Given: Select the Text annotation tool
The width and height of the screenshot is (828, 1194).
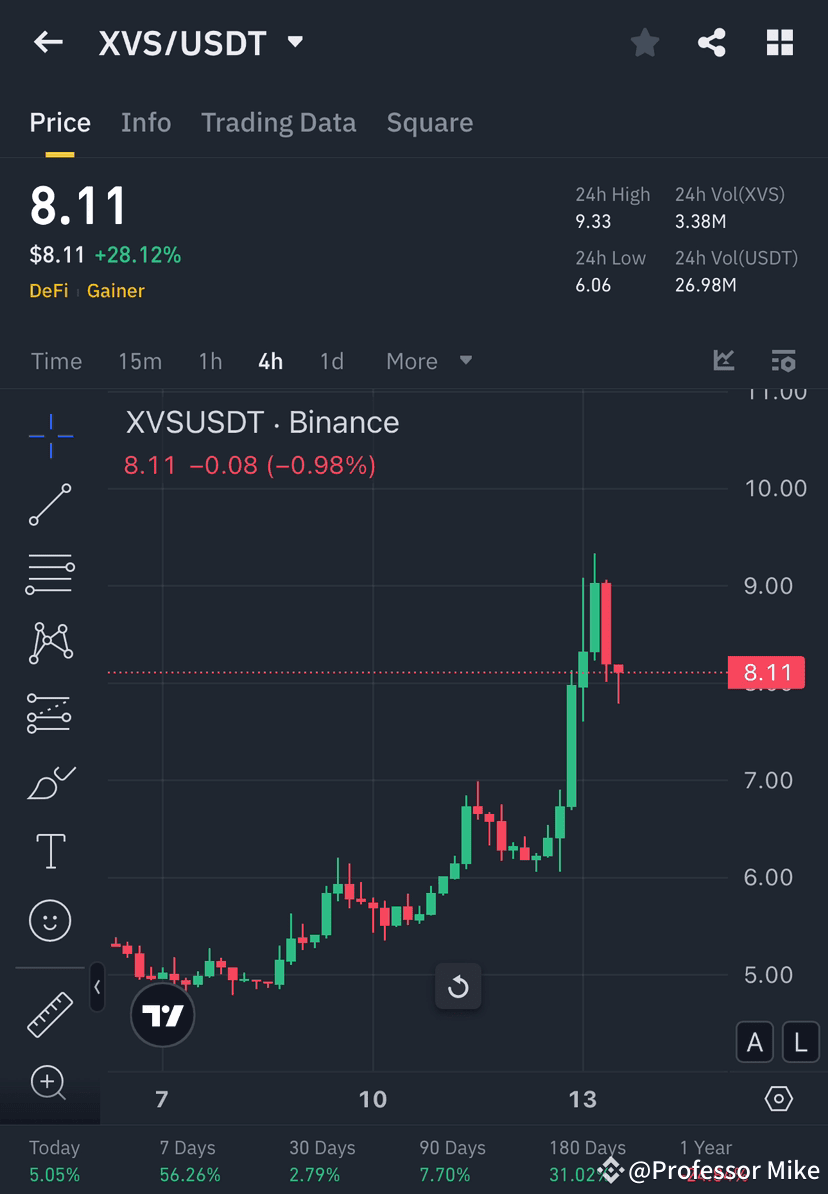Looking at the screenshot, I should [x=50, y=850].
